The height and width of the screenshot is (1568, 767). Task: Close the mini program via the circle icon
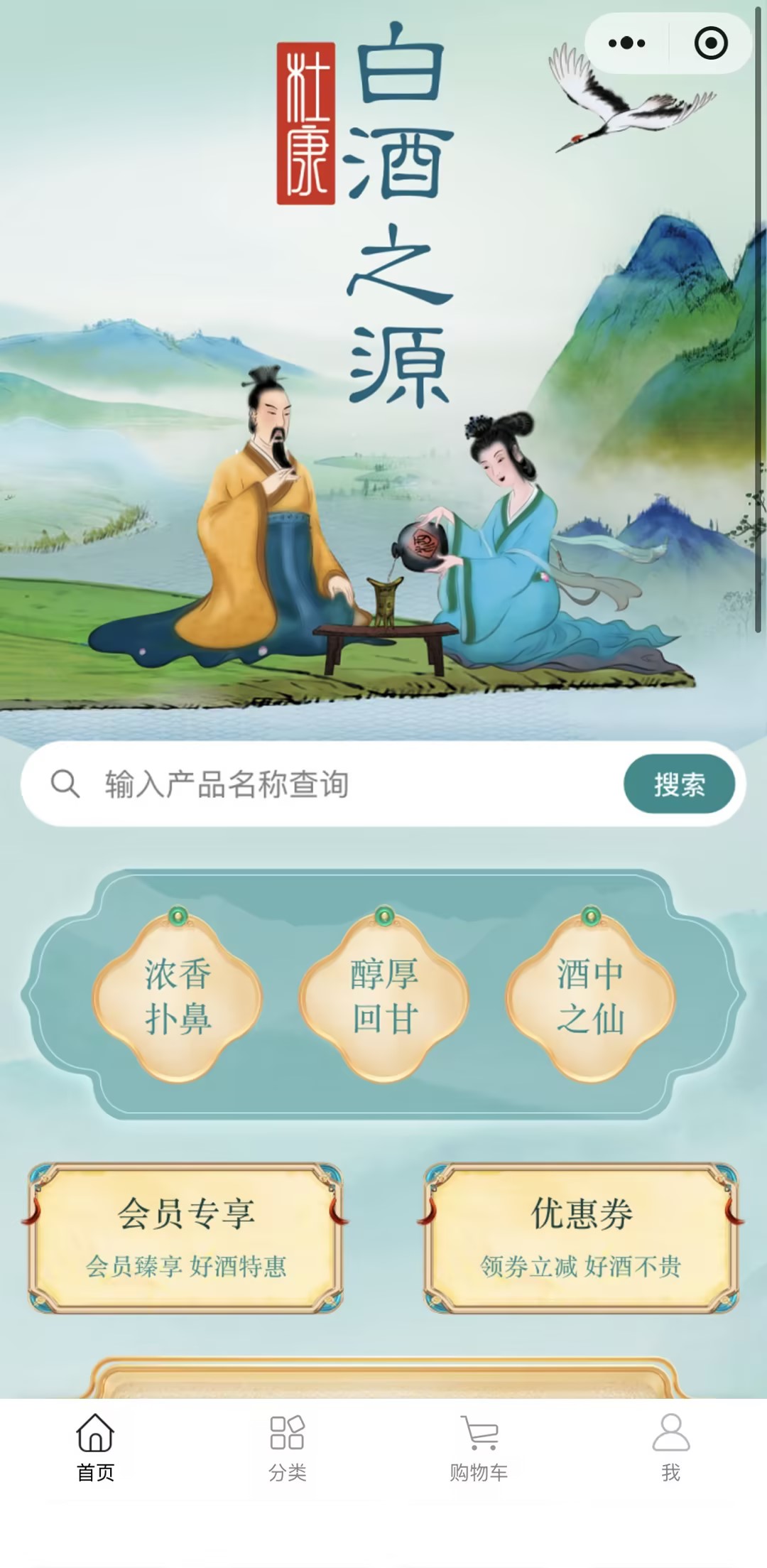(710, 43)
